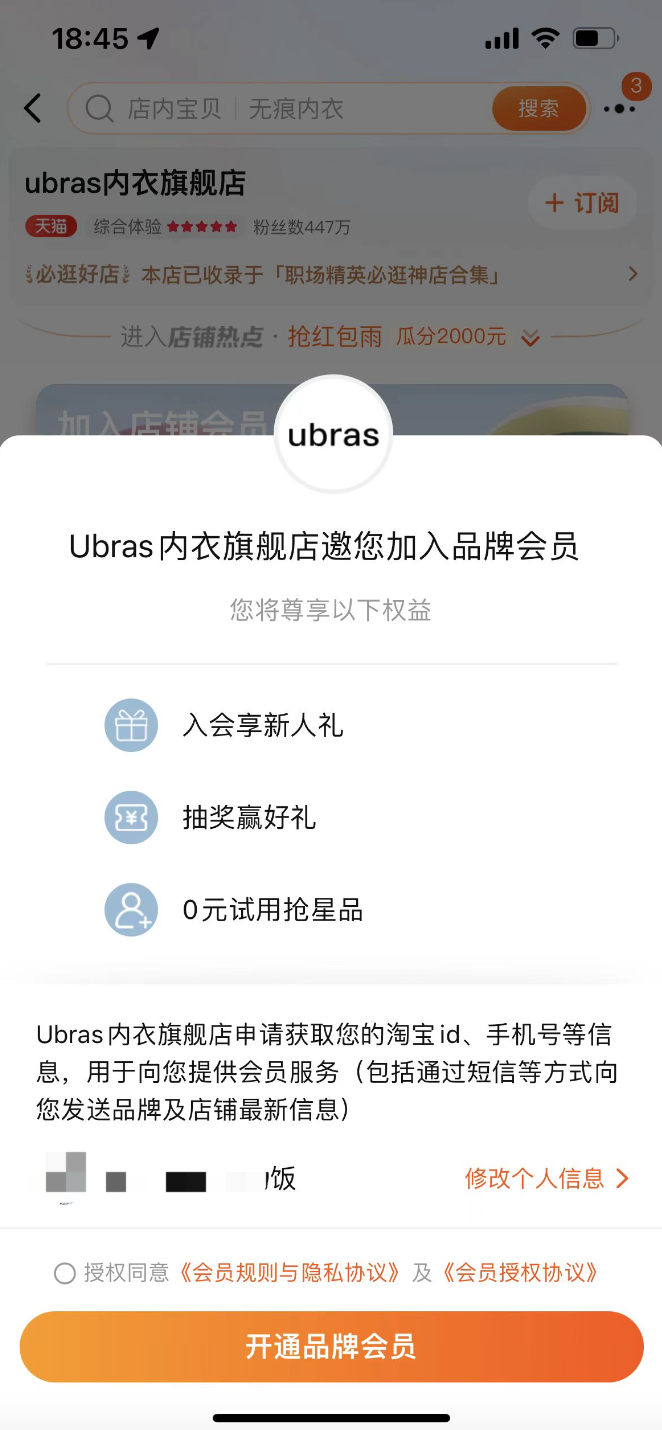Open the 《会员规则与隐私协议》 link

pos(291,1273)
